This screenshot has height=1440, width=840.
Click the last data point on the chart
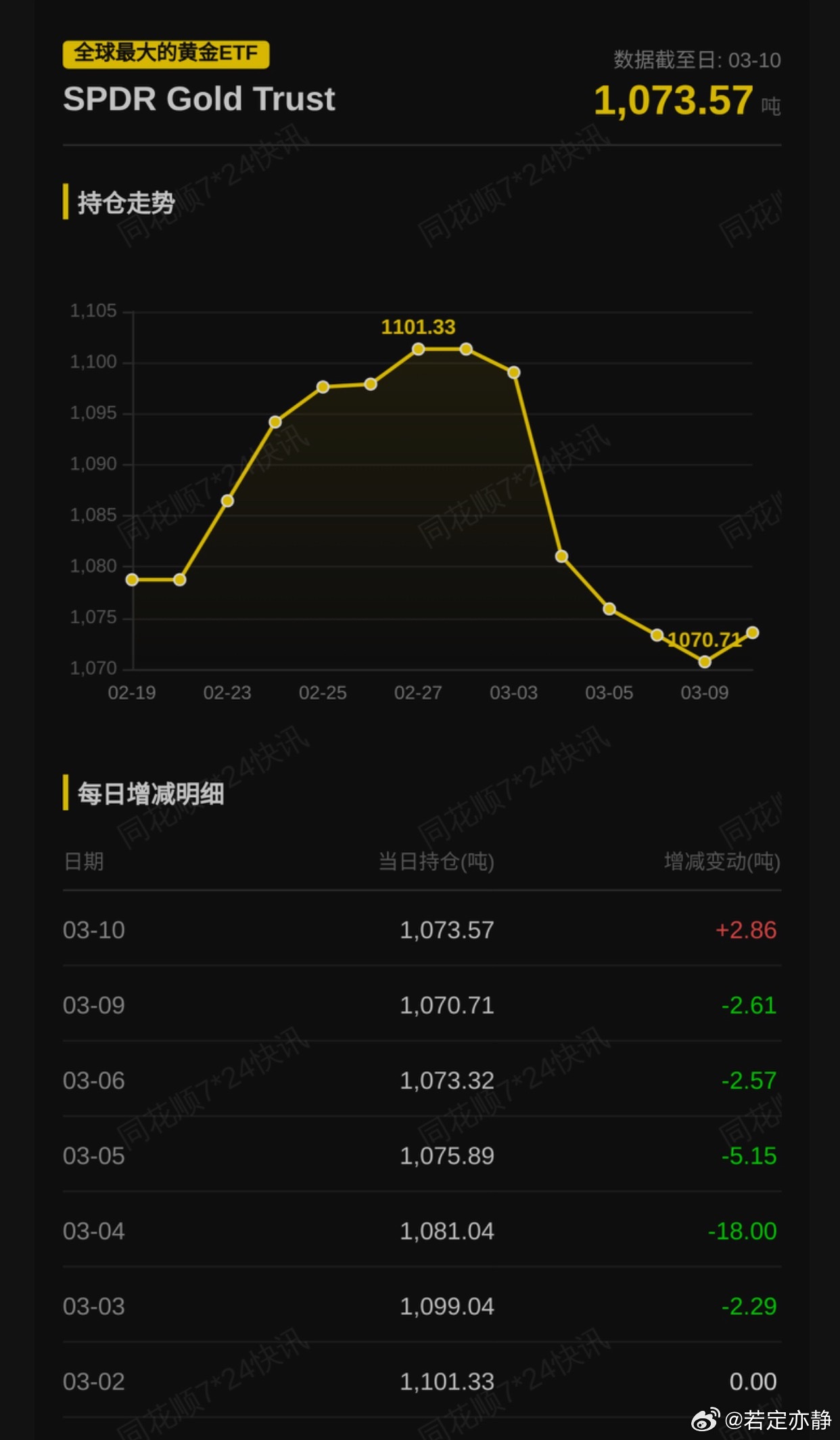pos(752,632)
